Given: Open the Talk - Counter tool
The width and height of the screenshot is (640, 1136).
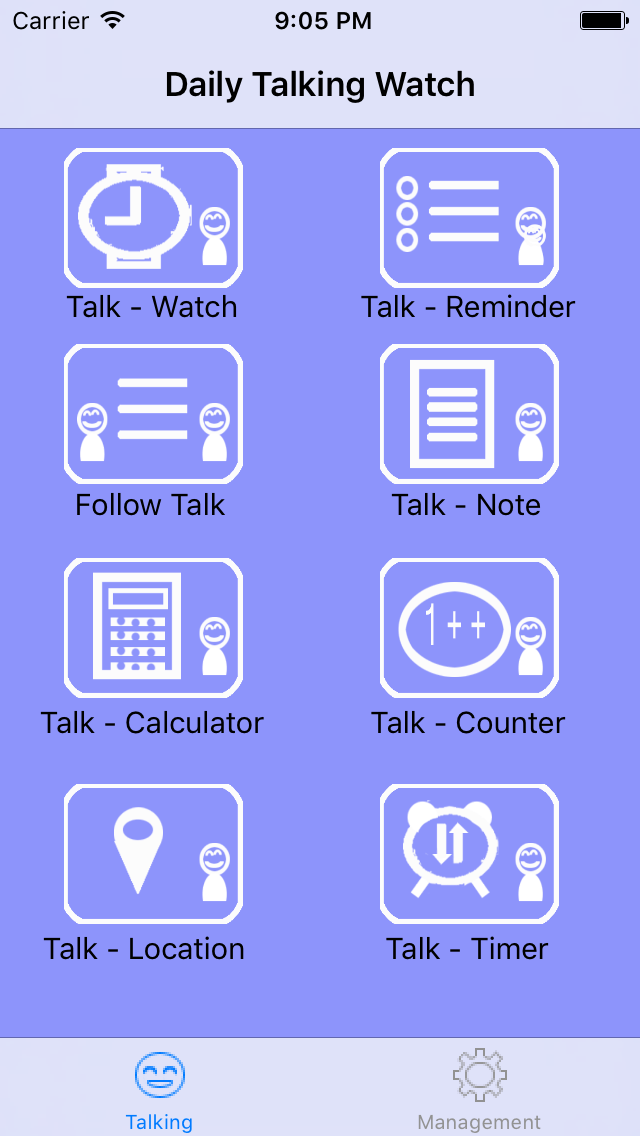Looking at the screenshot, I should tap(469, 628).
